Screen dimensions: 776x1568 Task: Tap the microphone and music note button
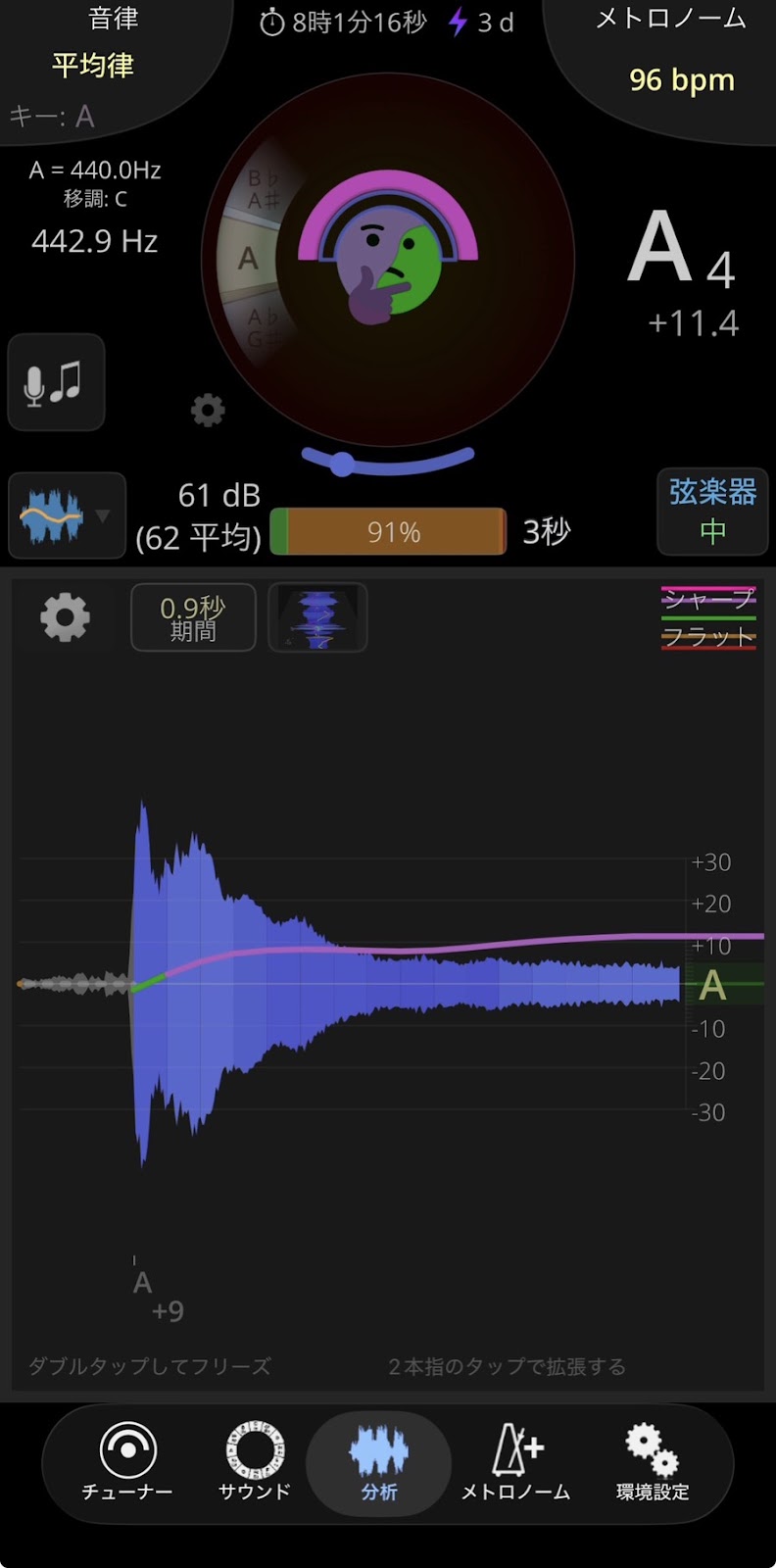[x=56, y=382]
